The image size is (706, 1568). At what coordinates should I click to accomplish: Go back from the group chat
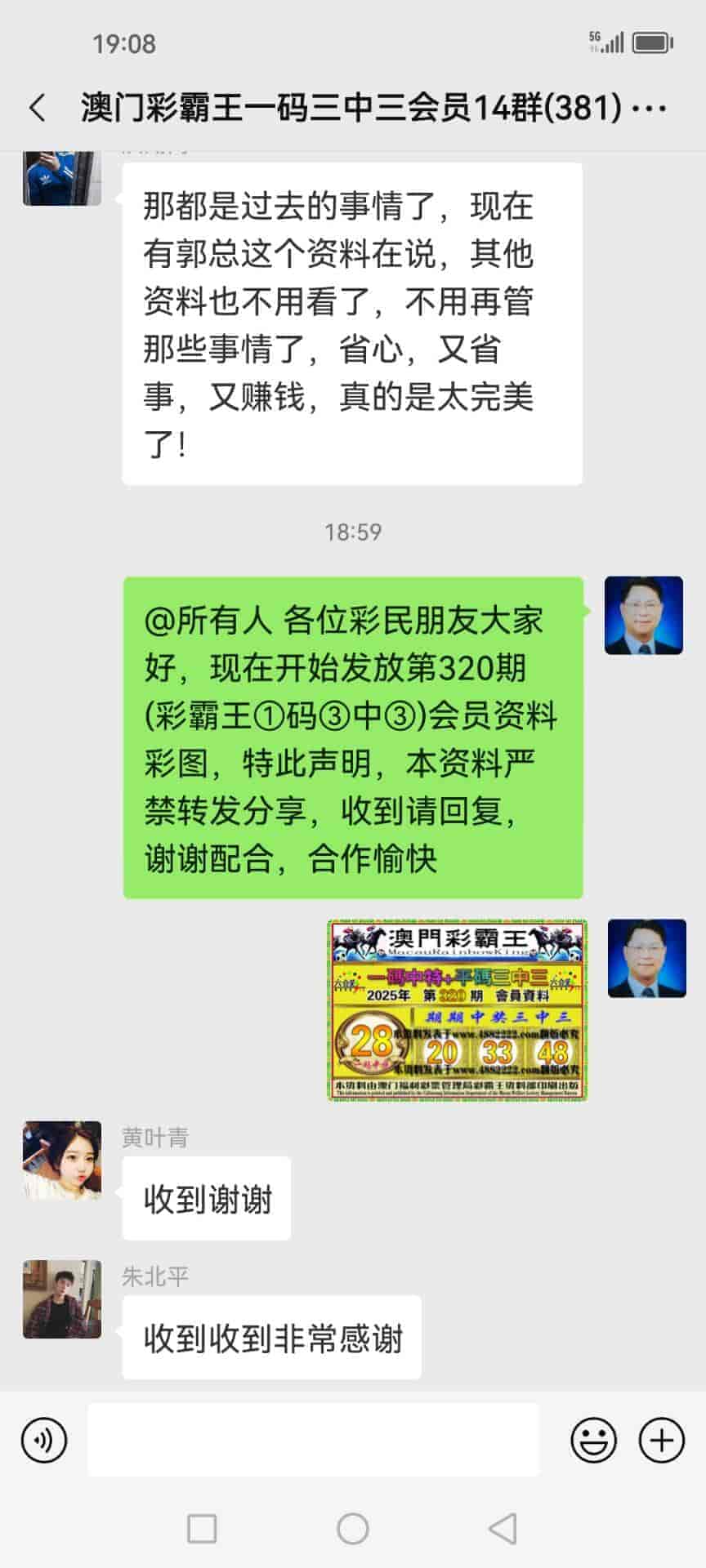coord(38,108)
